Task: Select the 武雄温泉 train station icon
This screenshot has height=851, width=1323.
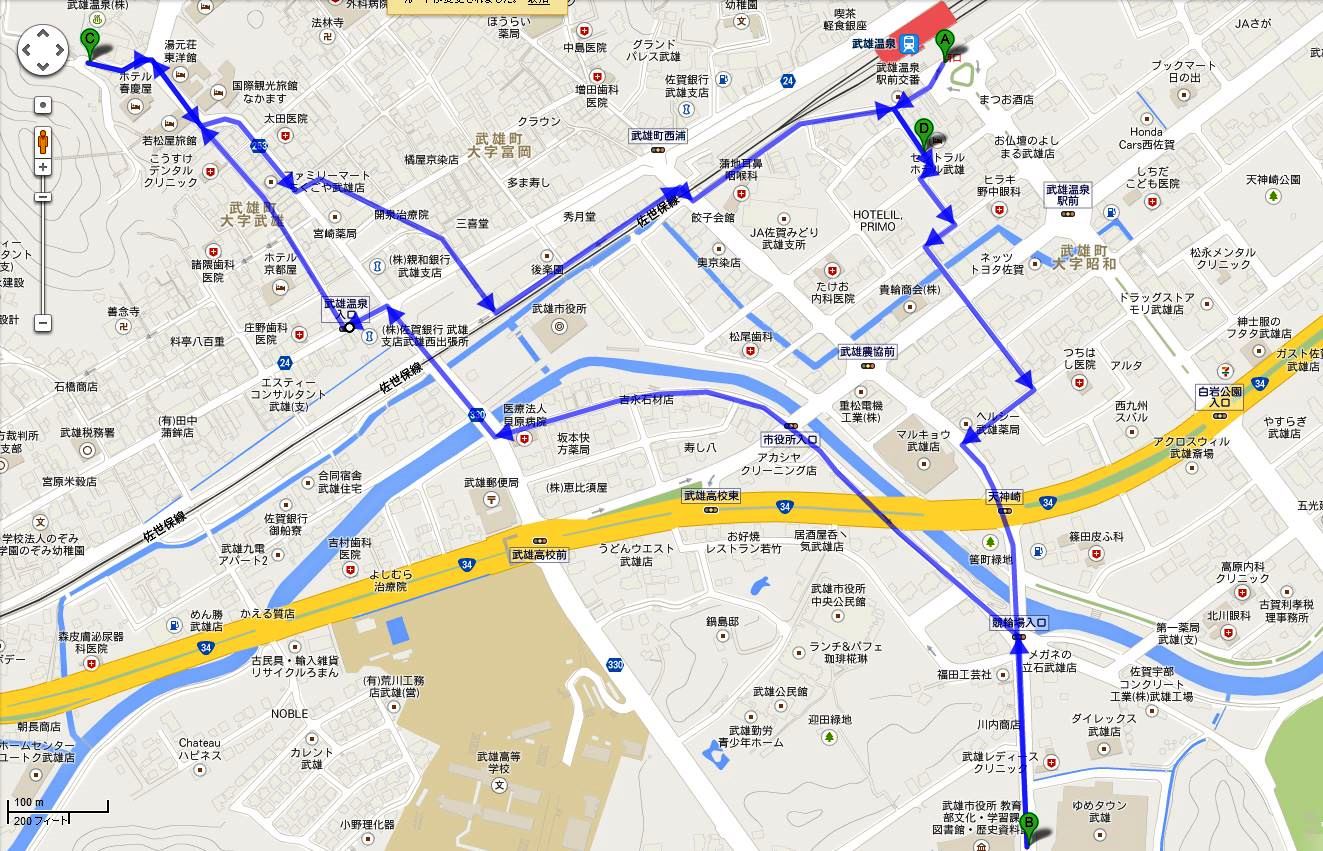Action: 908,43
